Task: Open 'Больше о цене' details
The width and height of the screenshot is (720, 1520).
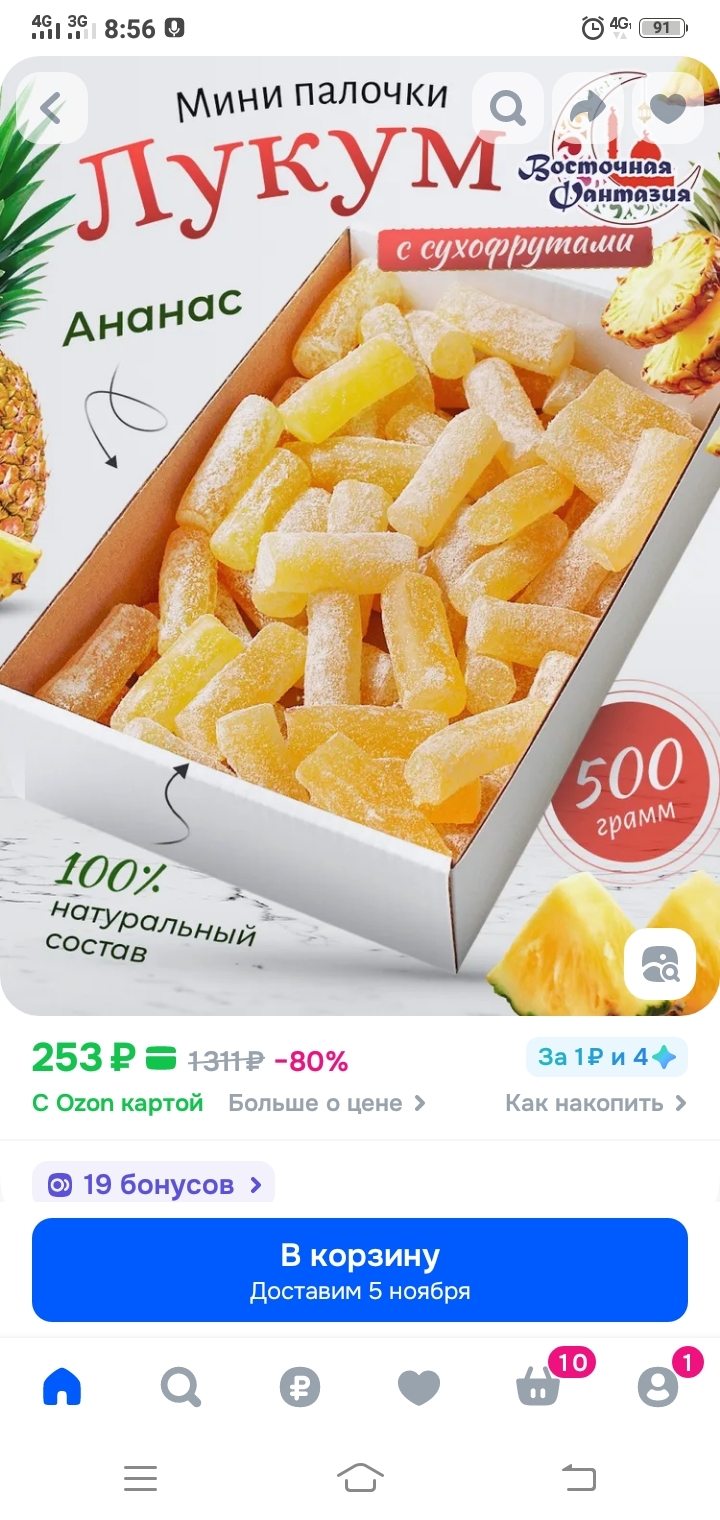Action: point(326,1103)
